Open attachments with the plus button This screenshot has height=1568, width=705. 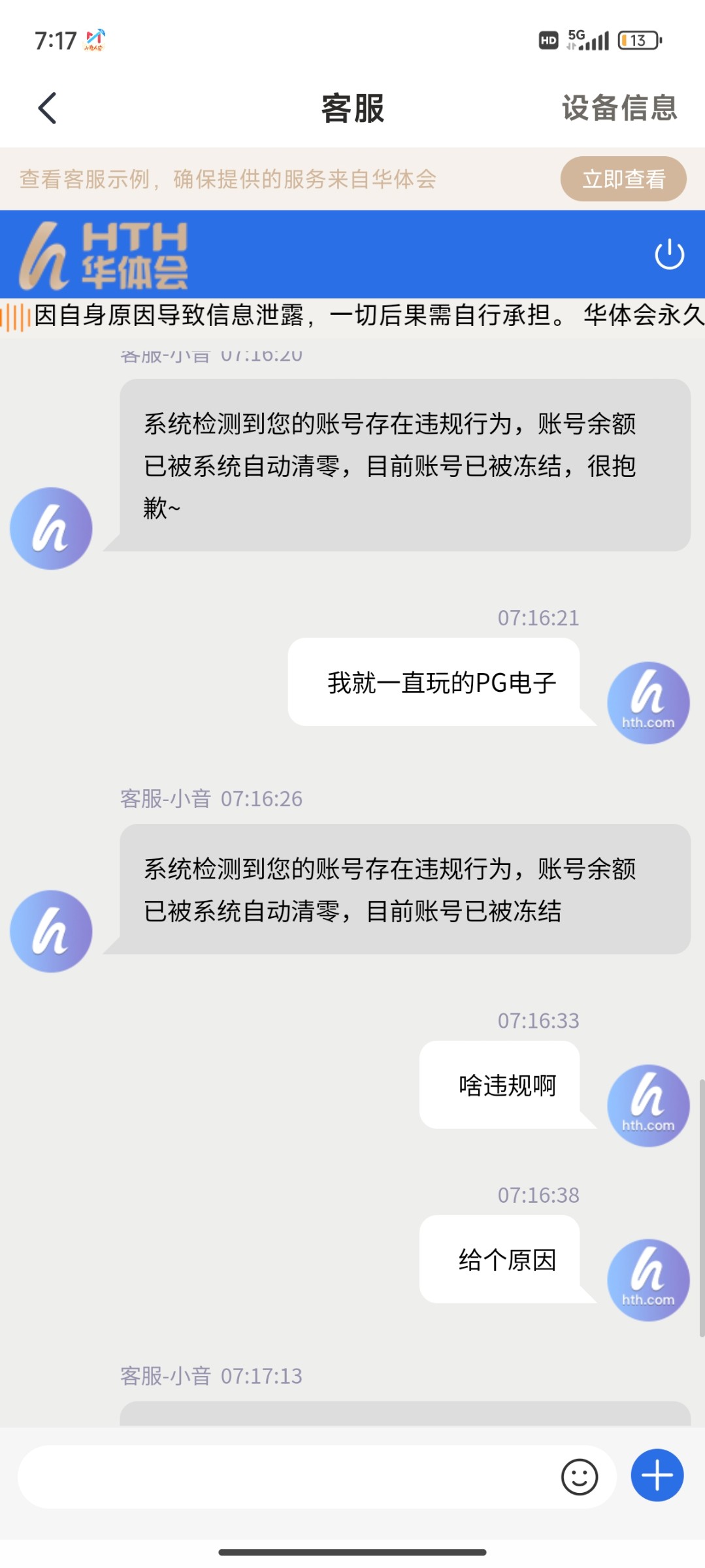tap(657, 1475)
